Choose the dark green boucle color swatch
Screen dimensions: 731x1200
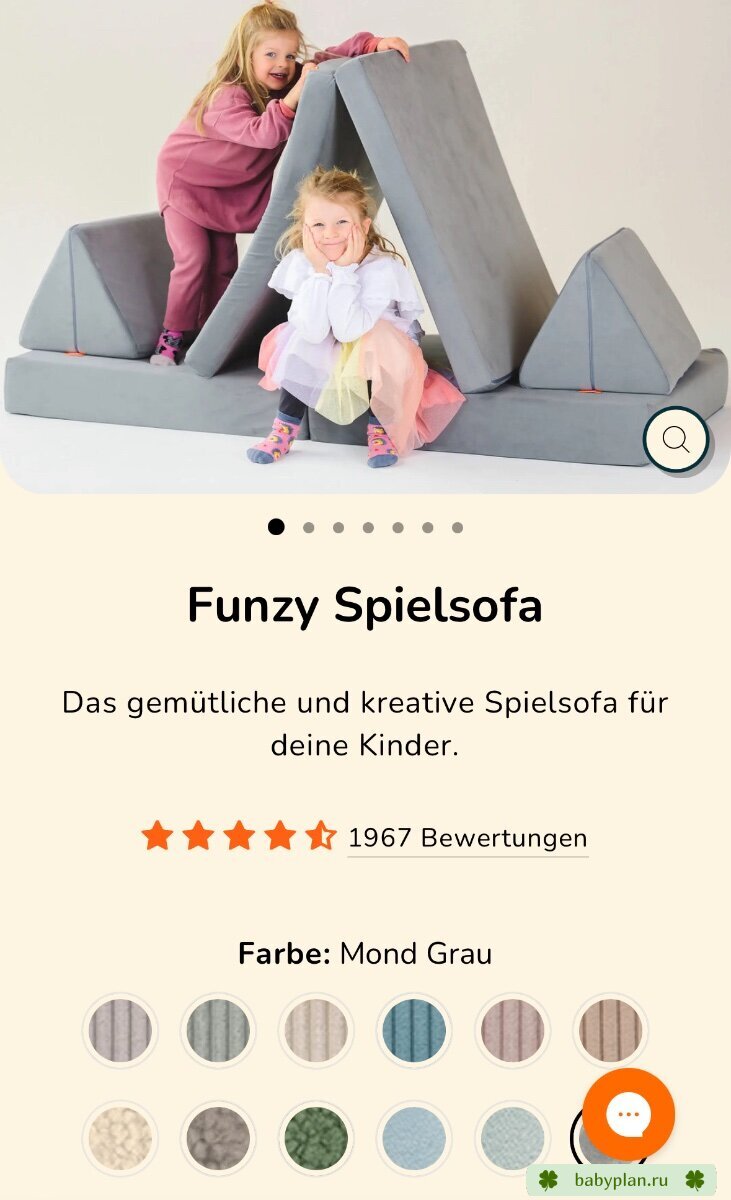click(x=316, y=1139)
